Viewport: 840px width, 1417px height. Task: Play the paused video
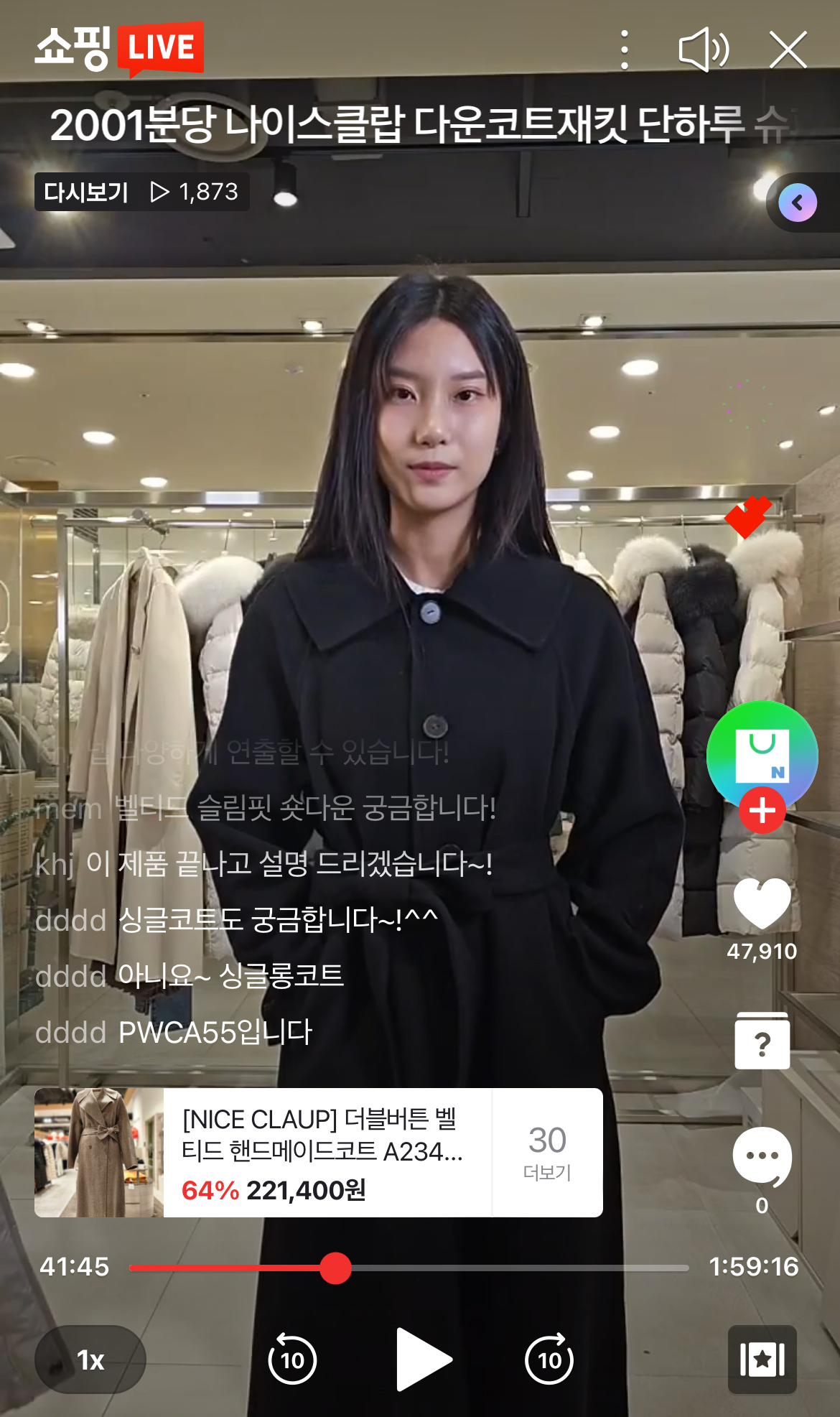click(422, 1360)
